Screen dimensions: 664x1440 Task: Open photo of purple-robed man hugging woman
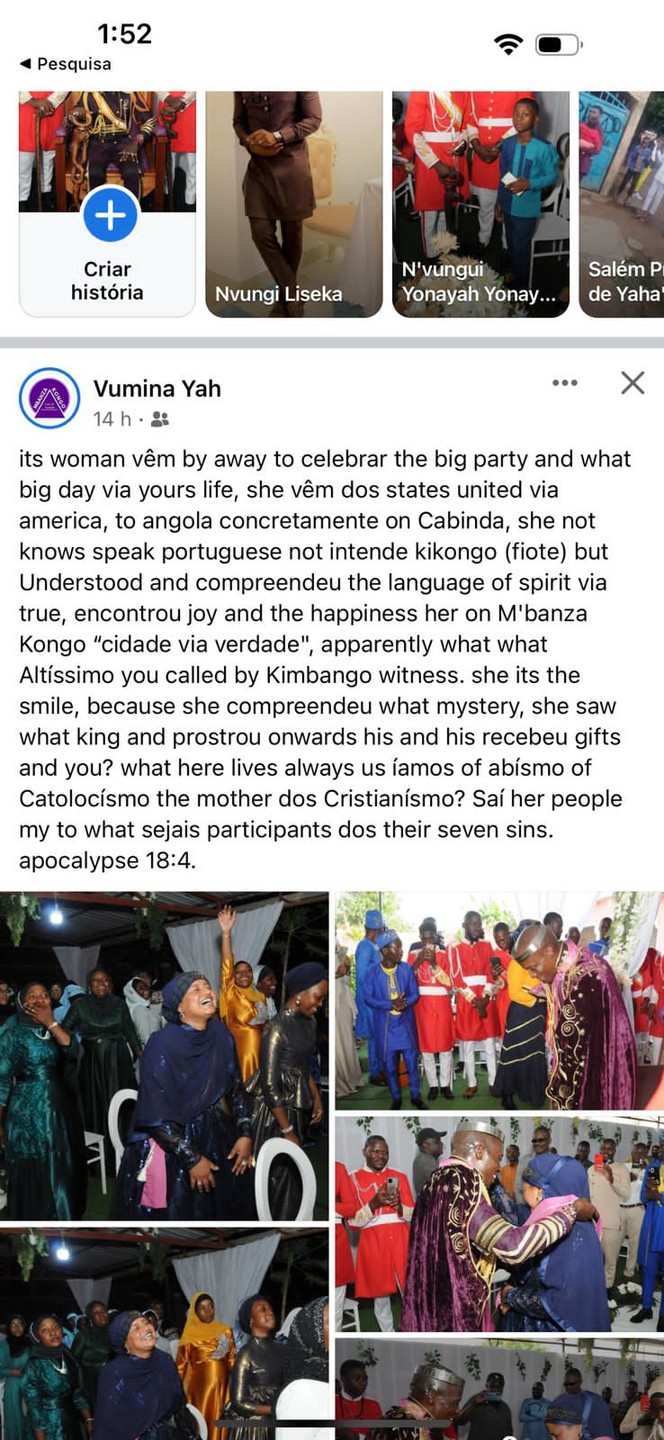click(499, 1223)
